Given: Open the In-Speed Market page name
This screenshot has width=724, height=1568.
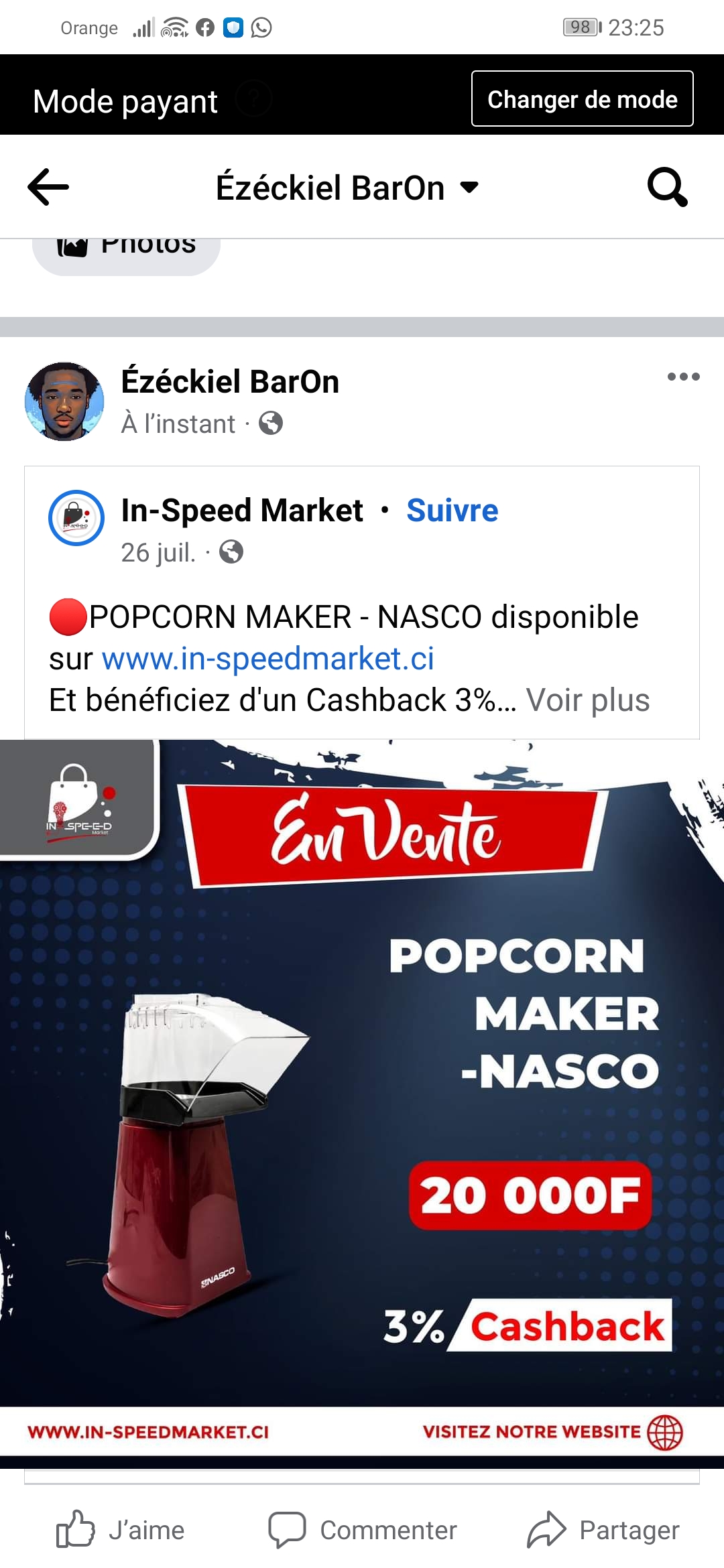Looking at the screenshot, I should (242, 511).
